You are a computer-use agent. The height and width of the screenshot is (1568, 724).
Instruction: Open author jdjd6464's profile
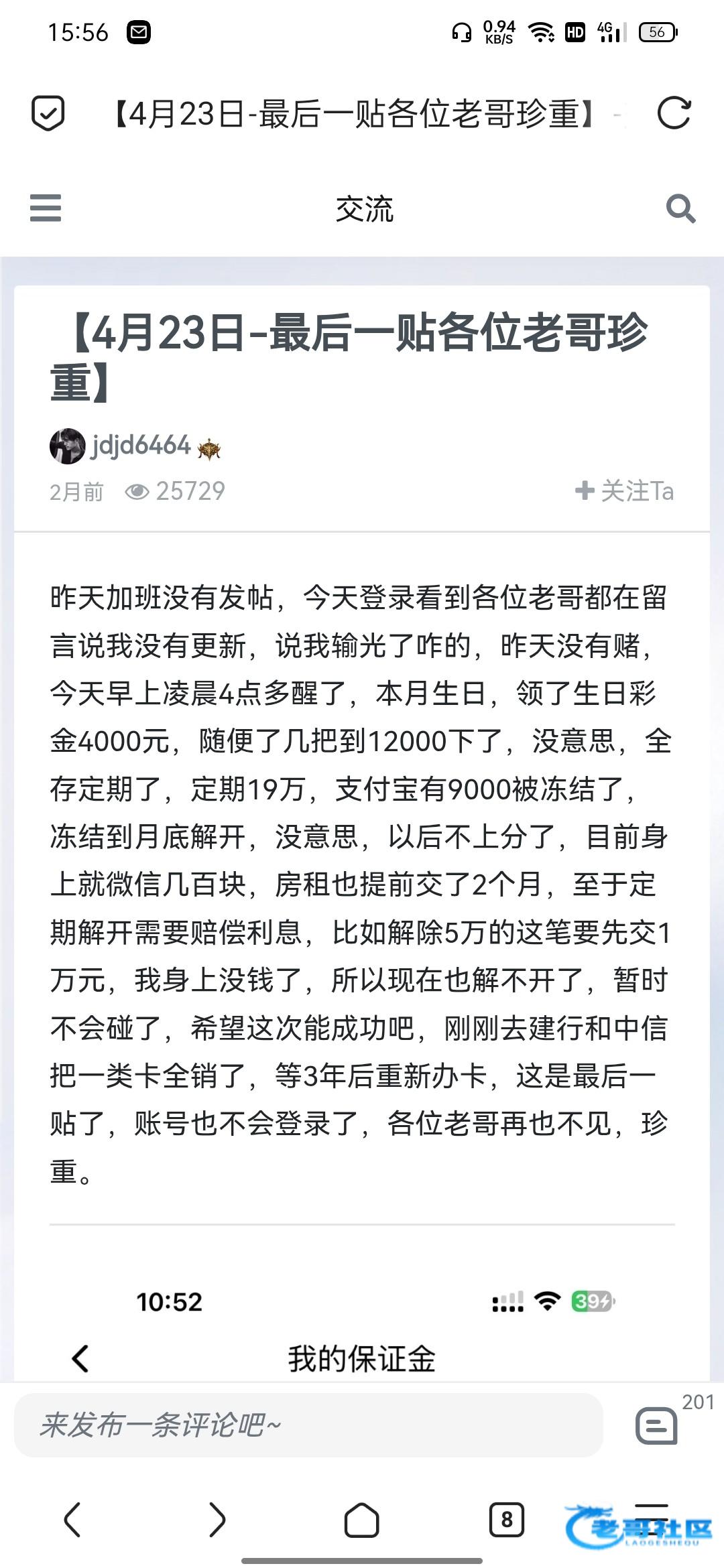(141, 446)
